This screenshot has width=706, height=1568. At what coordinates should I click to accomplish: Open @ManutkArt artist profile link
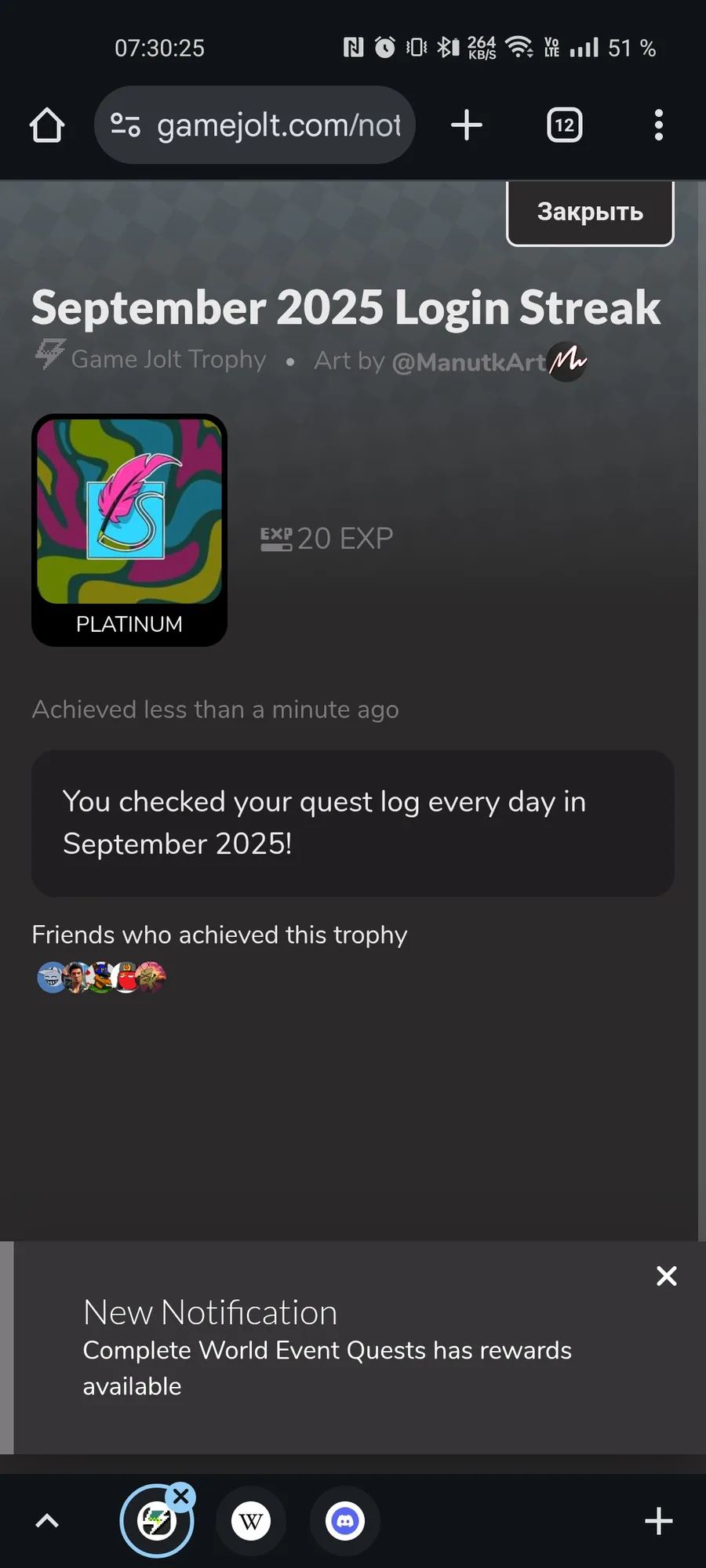coord(469,361)
